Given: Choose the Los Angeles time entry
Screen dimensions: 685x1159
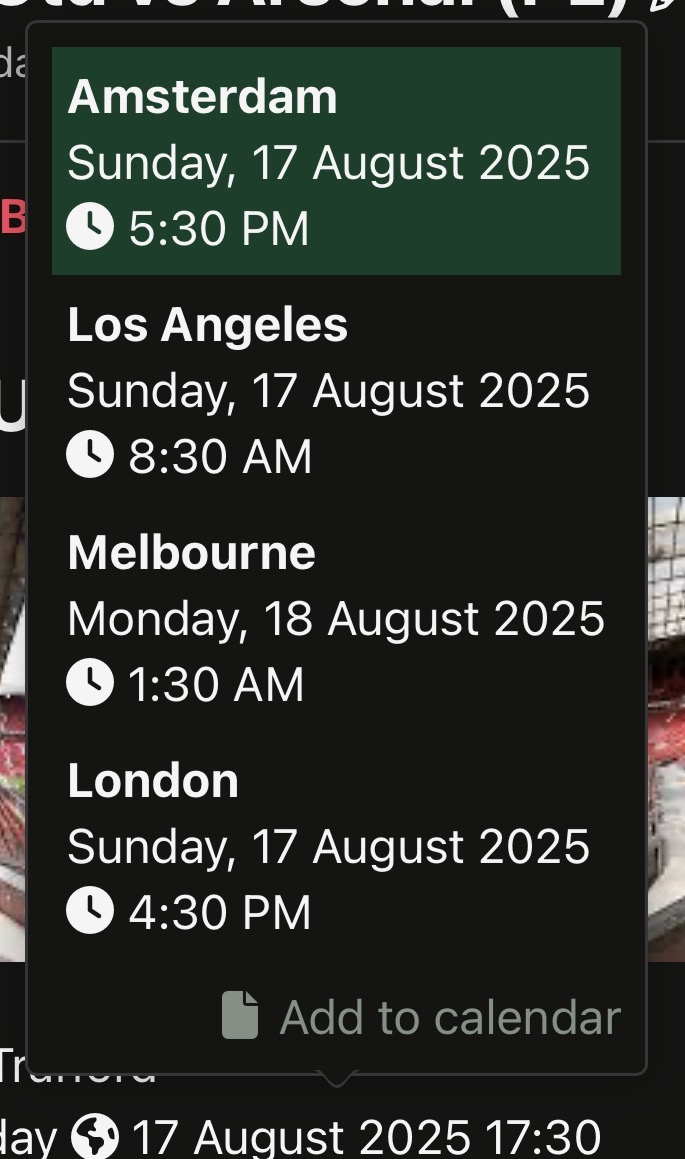Looking at the screenshot, I should 336,390.
